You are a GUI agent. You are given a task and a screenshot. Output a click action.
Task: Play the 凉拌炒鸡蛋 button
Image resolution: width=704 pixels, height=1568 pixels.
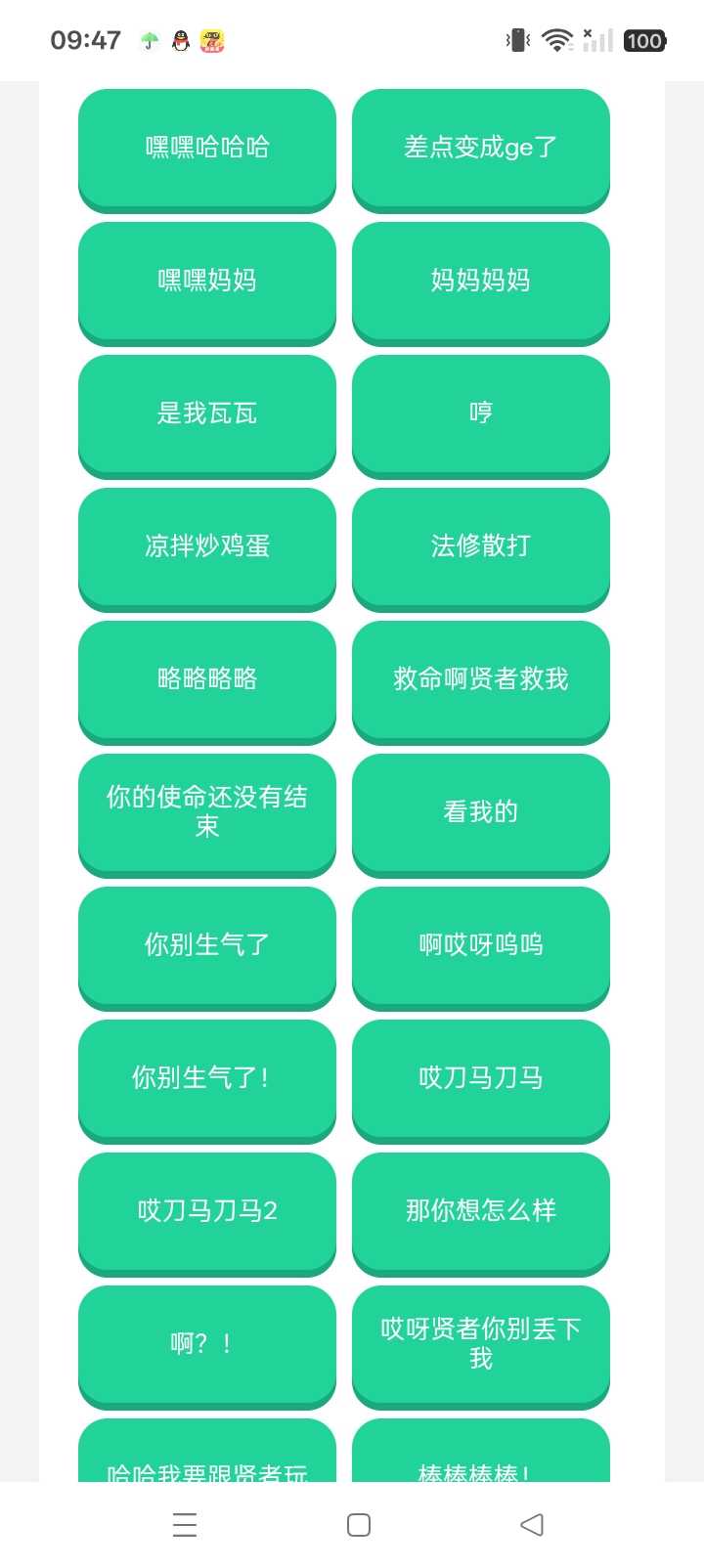[x=207, y=546]
